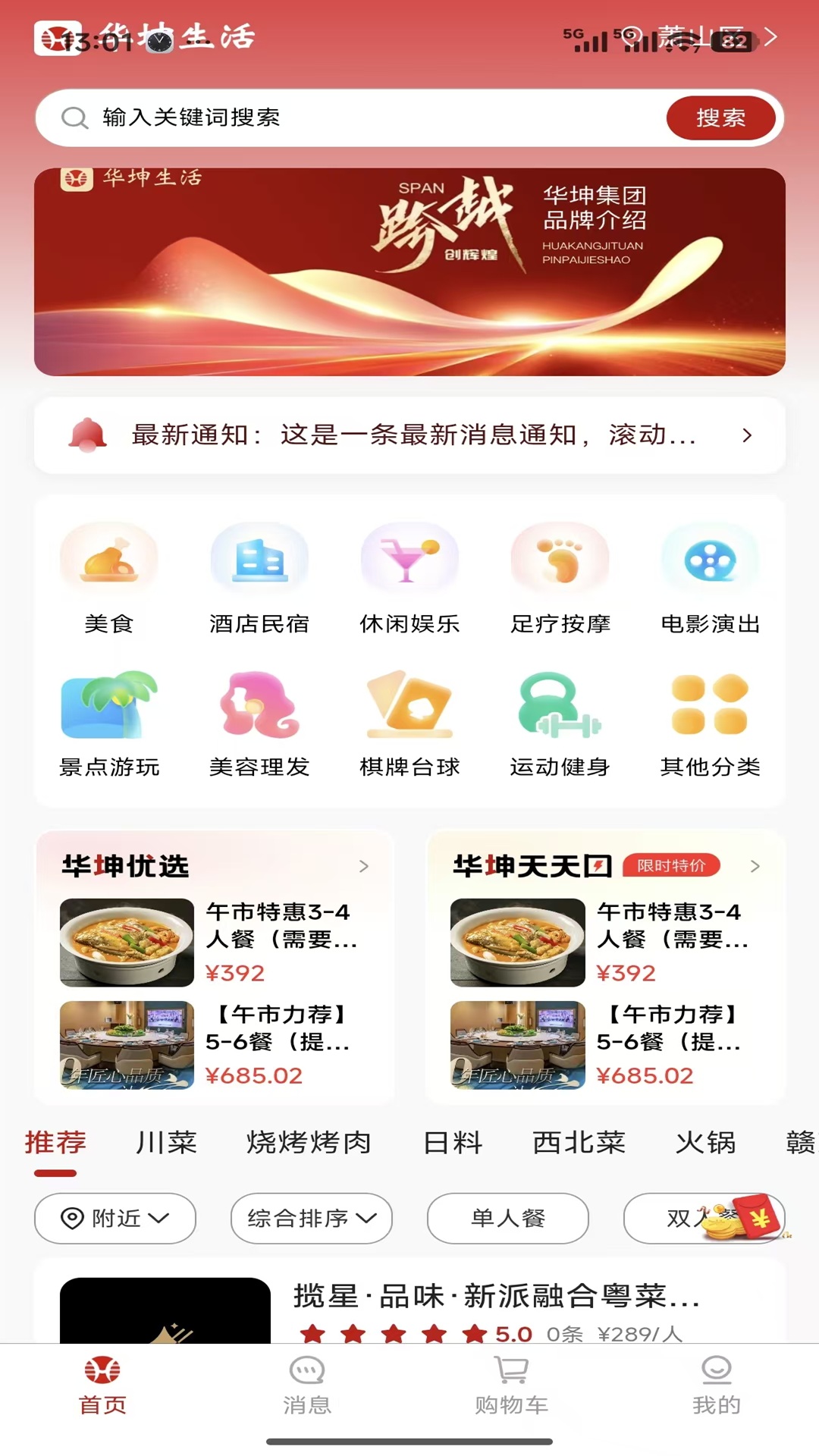Select the 单人餐 filter option
This screenshot has width=819, height=1456.
click(507, 1218)
